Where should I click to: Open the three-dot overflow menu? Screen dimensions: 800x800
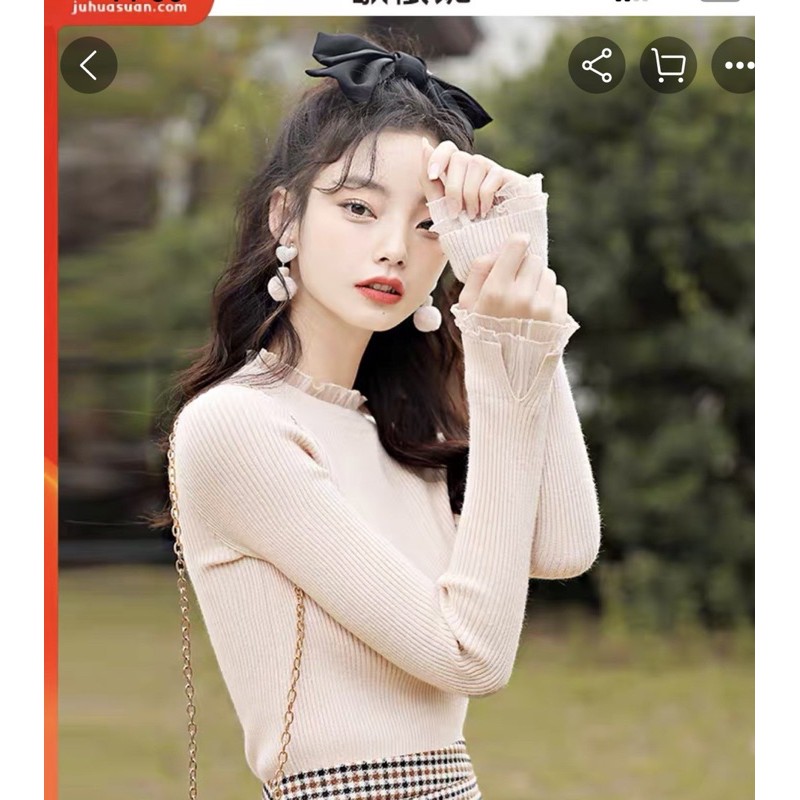pyautogui.click(x=737, y=66)
